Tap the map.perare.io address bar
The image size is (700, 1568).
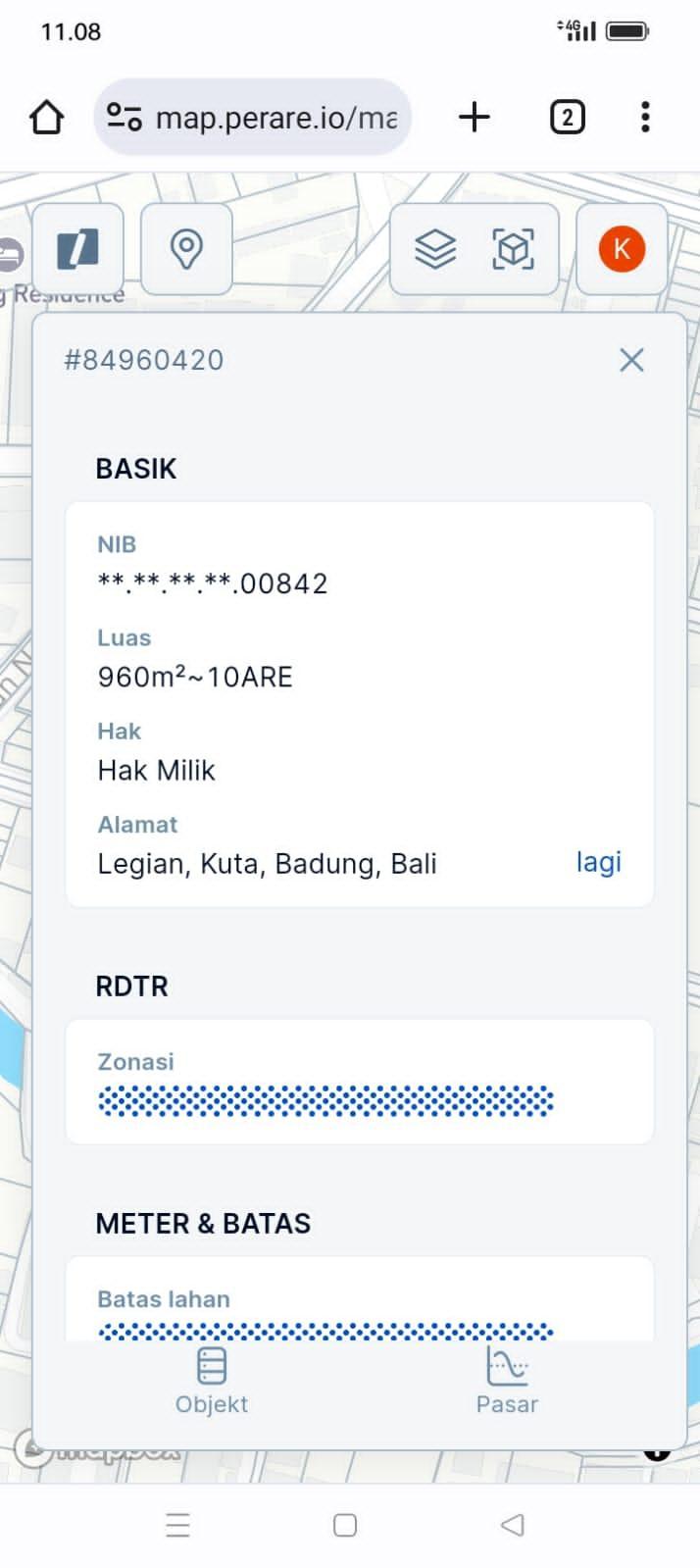pos(253,118)
